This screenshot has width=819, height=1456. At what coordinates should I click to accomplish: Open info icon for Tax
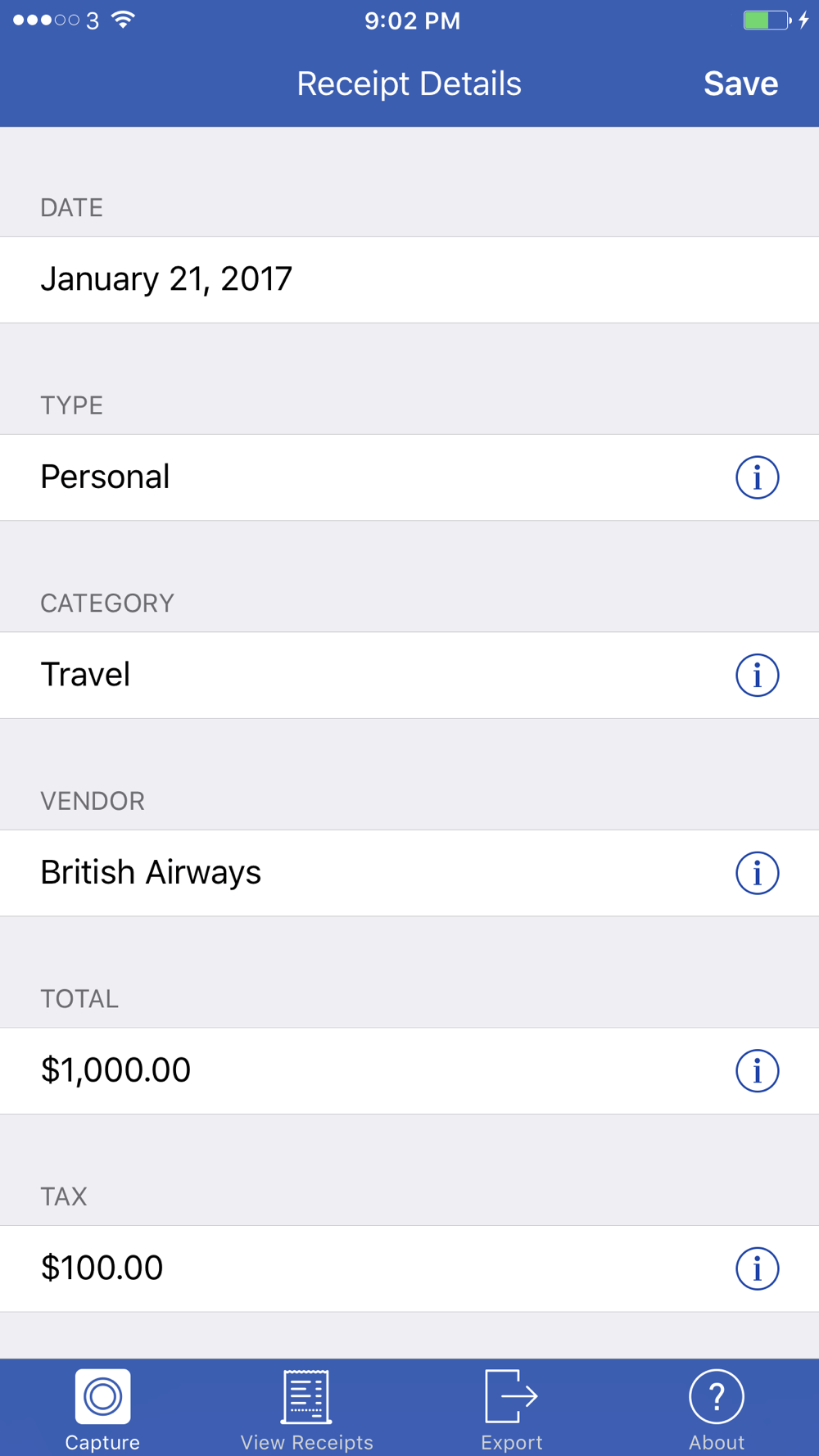757,1268
